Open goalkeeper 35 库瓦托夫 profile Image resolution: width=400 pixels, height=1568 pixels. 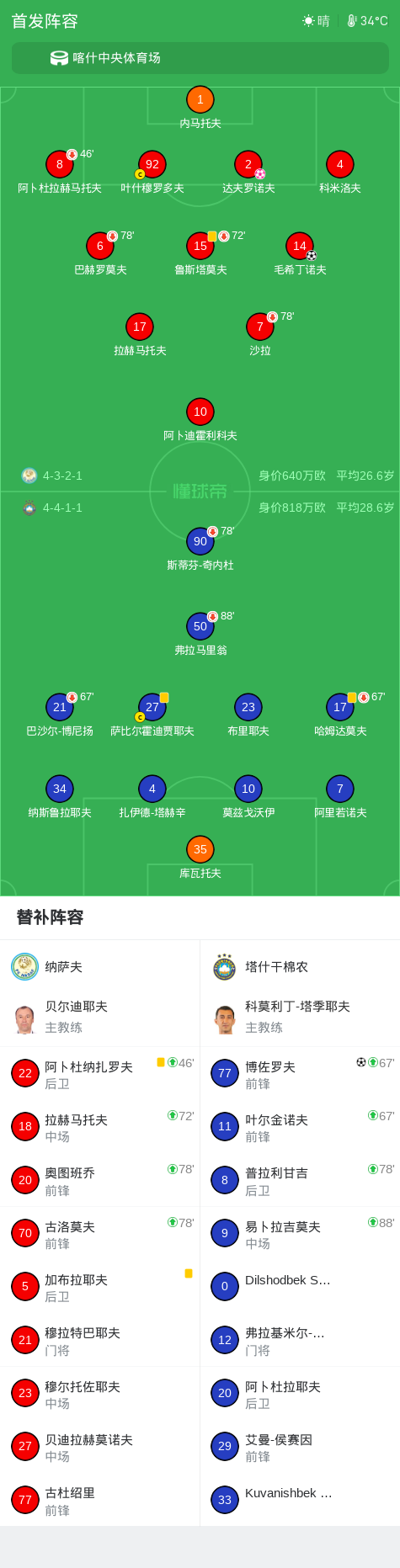[x=200, y=858]
